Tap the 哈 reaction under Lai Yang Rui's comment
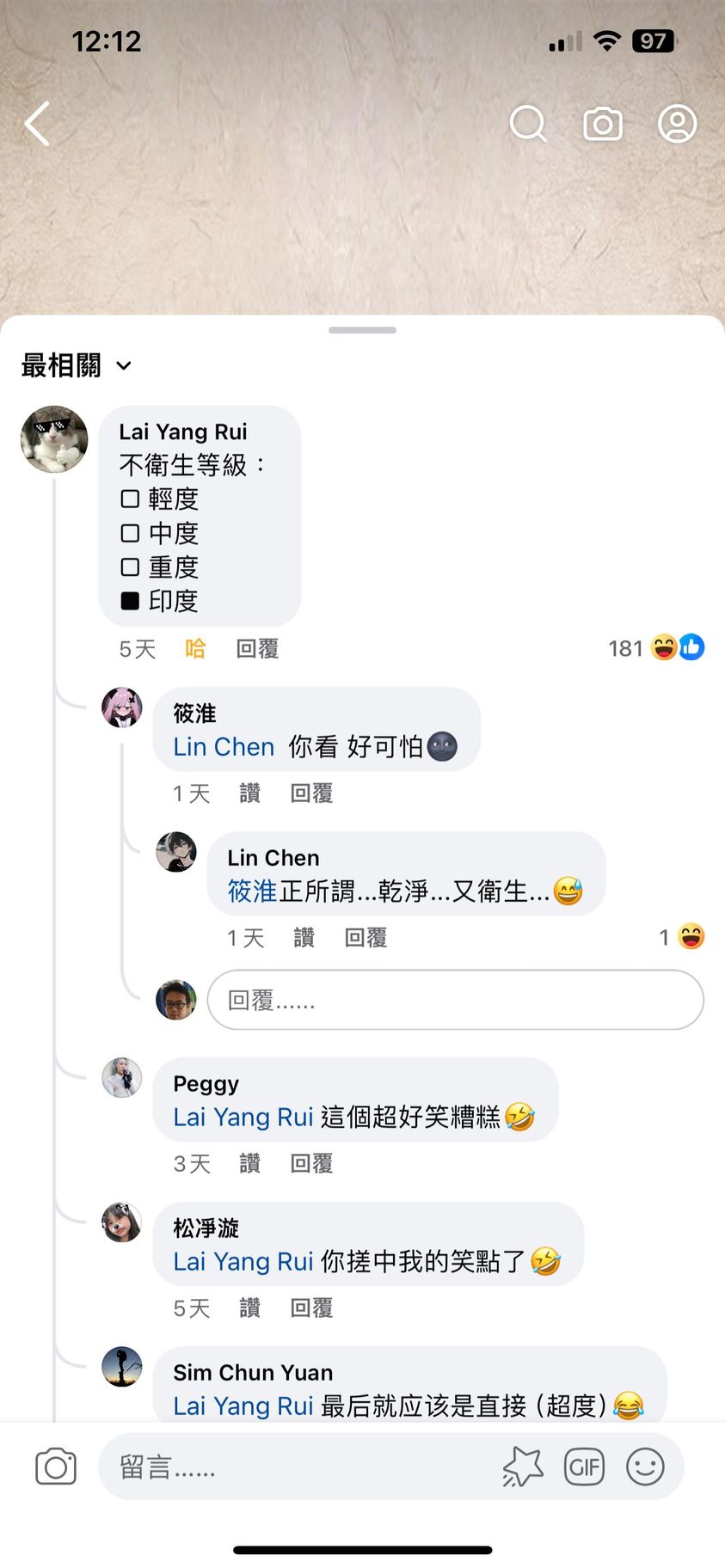The image size is (725, 1568). click(195, 649)
